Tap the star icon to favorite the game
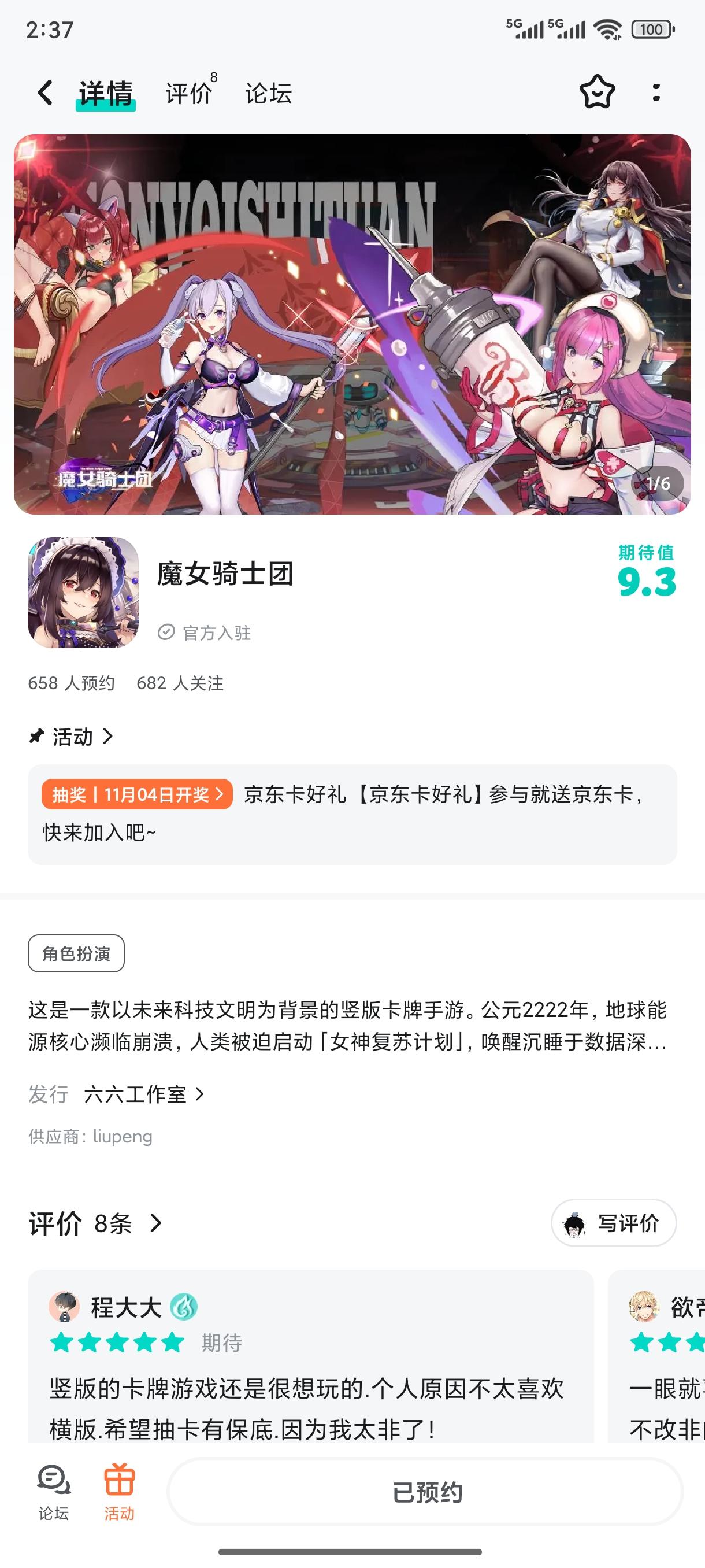This screenshot has width=705, height=1568. point(598,93)
